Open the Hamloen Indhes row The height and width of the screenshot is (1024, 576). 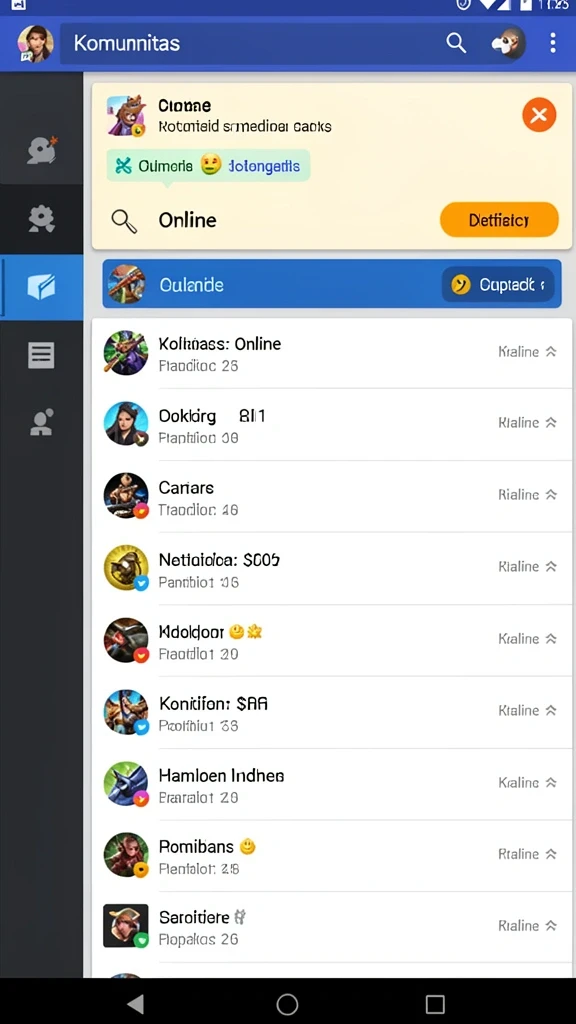click(x=332, y=784)
